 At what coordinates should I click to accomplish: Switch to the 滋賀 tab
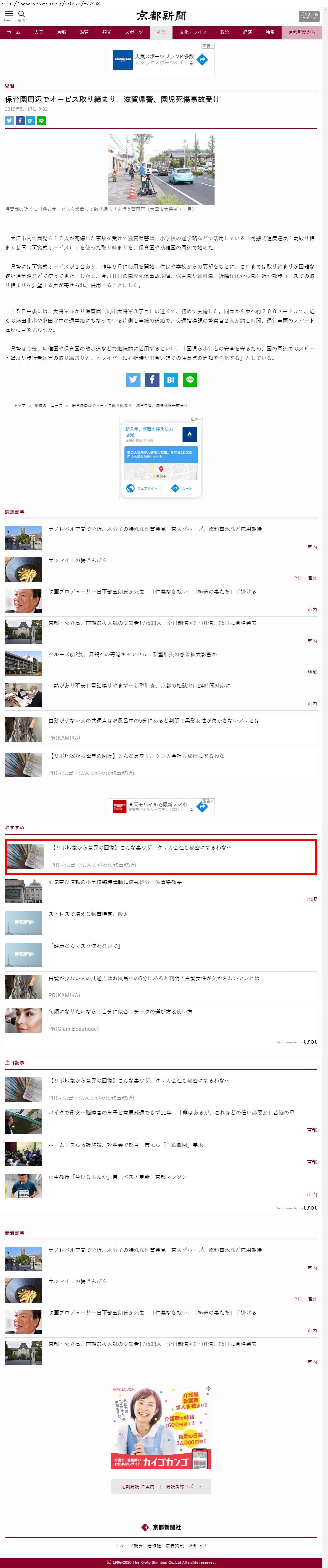pos(83,32)
